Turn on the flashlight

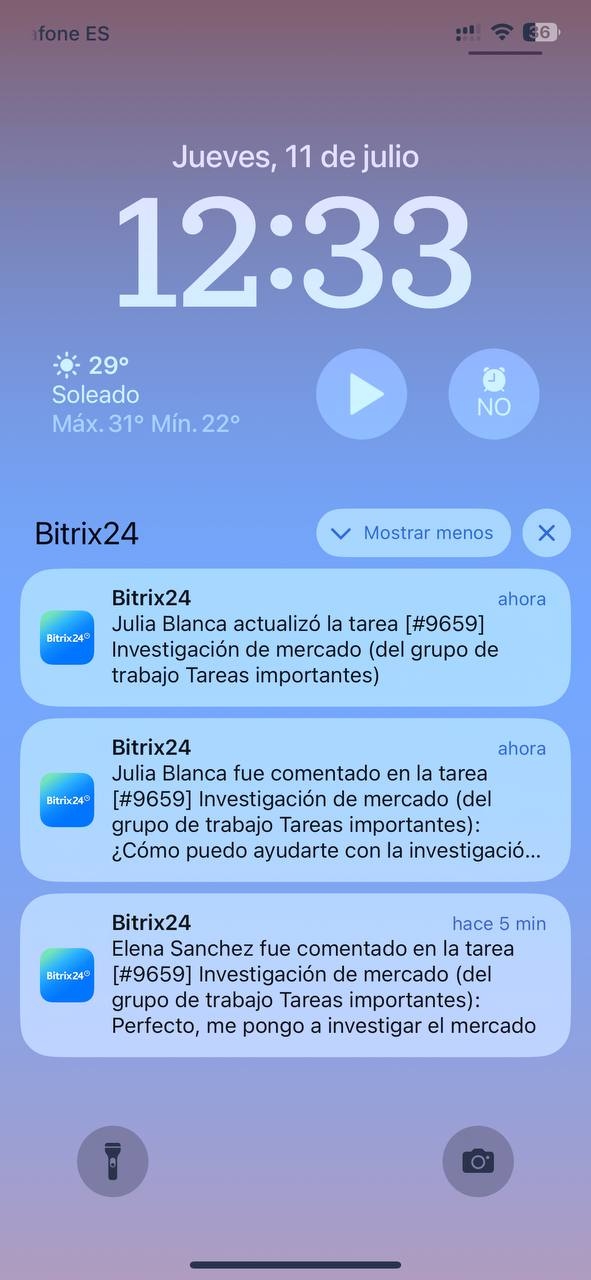tap(113, 1161)
